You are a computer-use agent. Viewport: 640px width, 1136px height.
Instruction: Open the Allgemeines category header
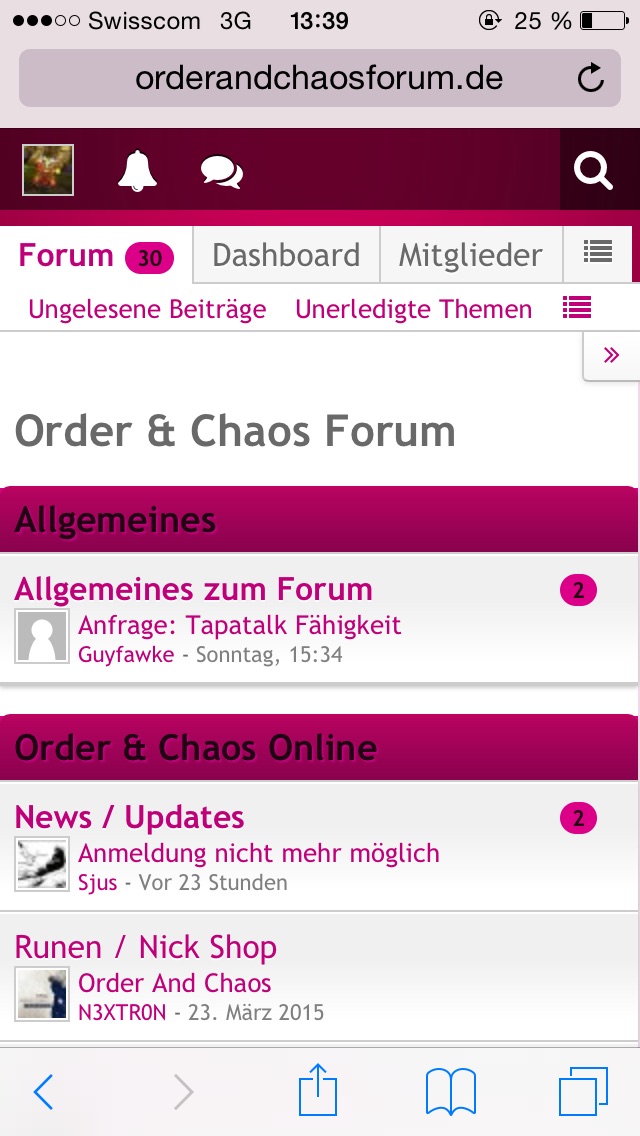pos(115,520)
